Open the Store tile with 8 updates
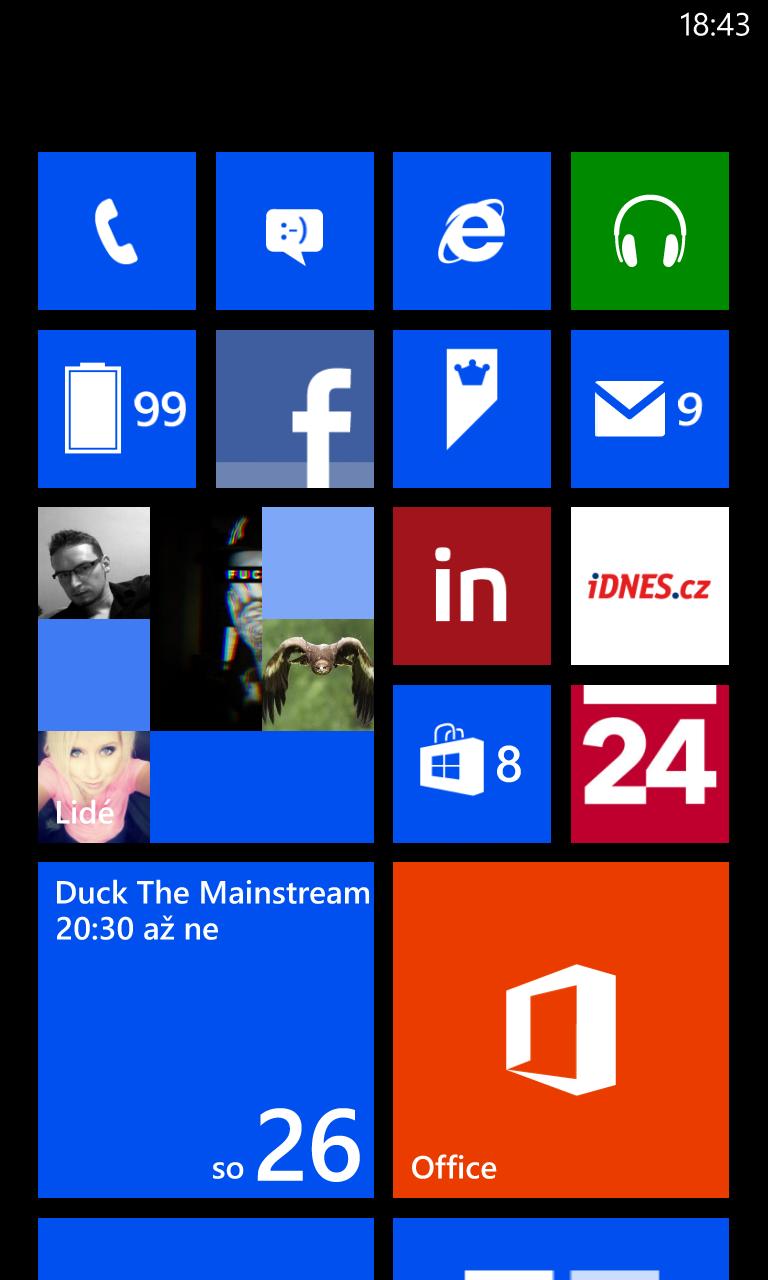 pos(471,763)
